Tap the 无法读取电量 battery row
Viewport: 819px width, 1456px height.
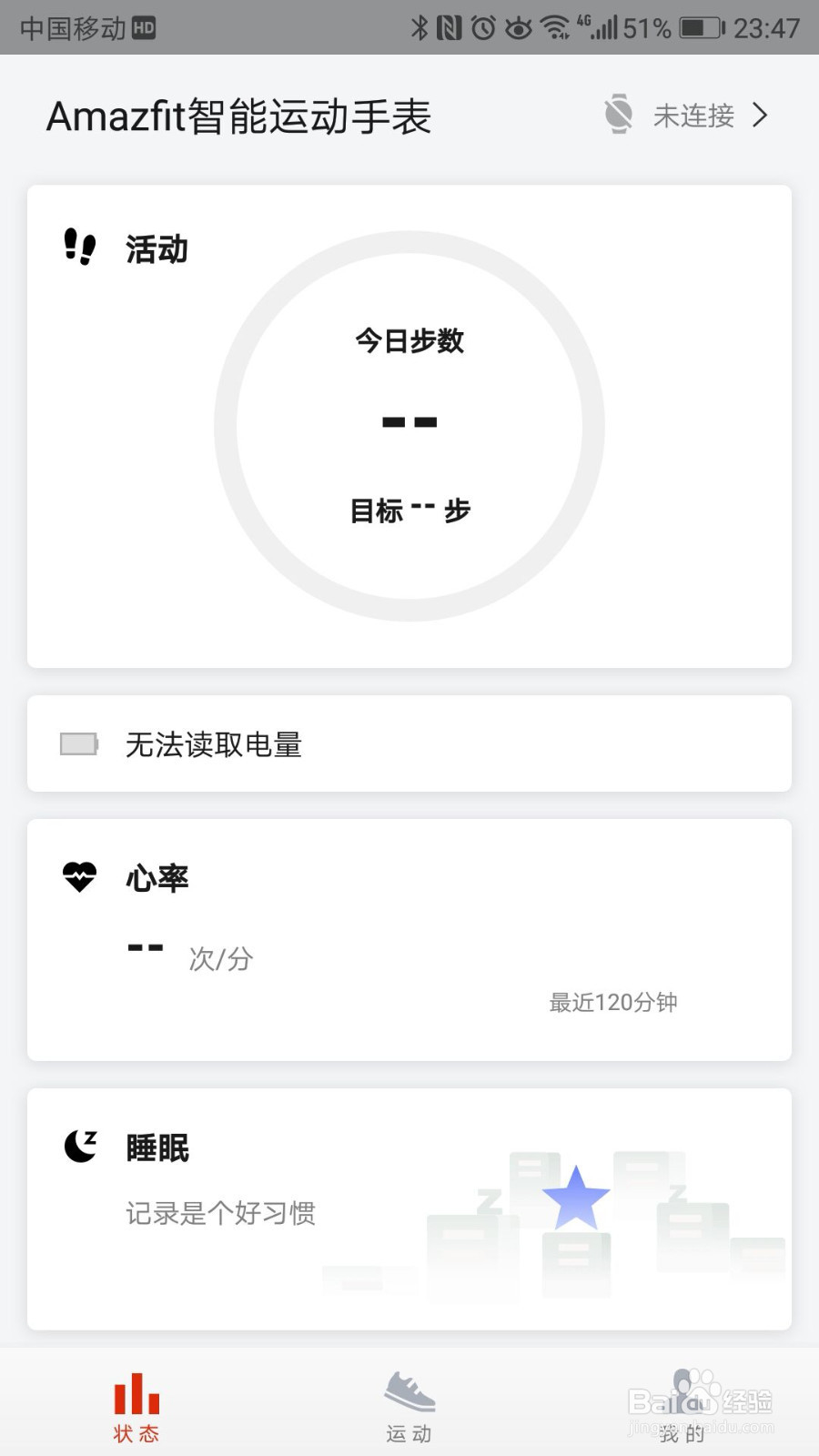(x=409, y=743)
